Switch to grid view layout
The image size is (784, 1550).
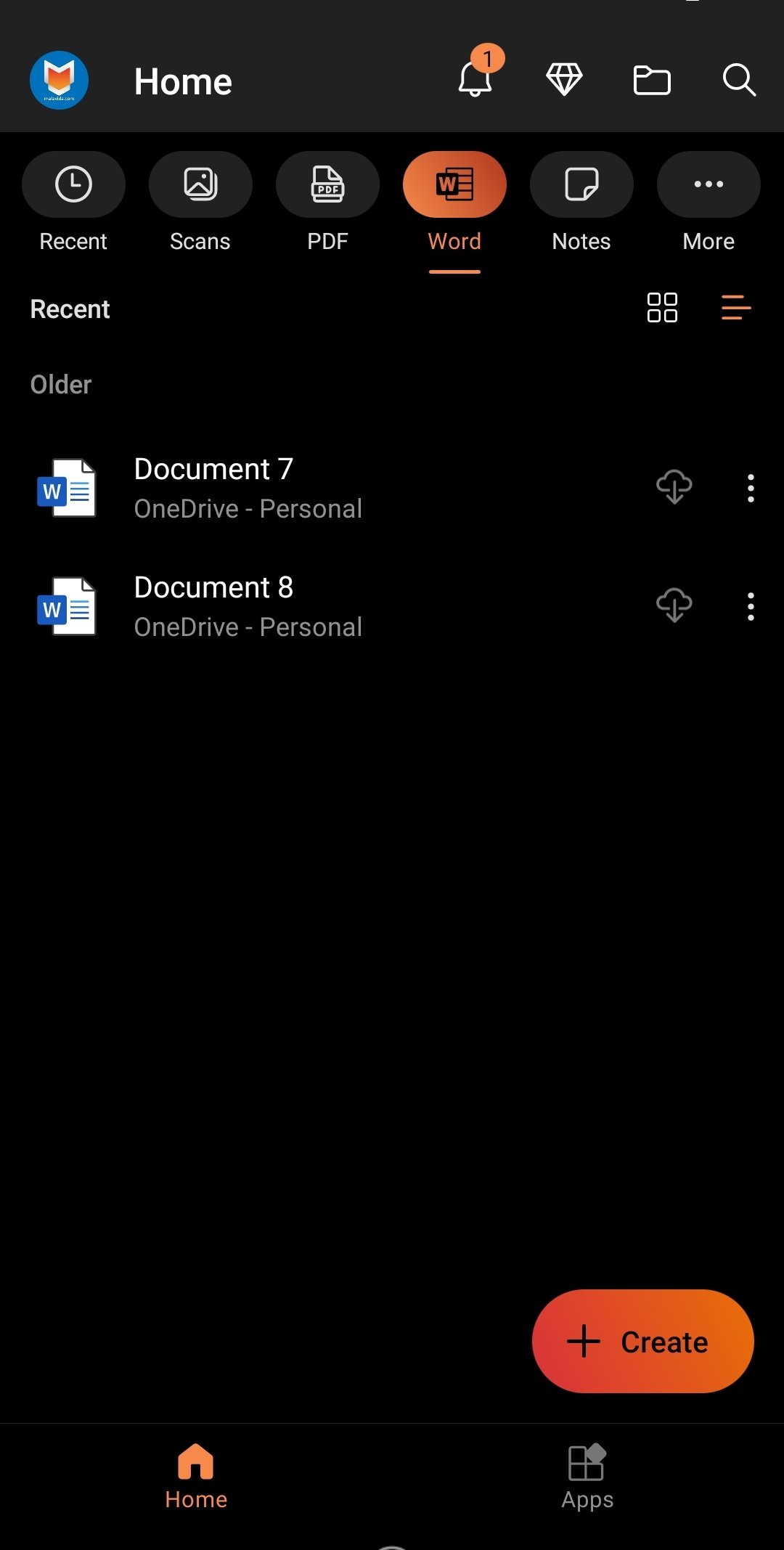662,308
